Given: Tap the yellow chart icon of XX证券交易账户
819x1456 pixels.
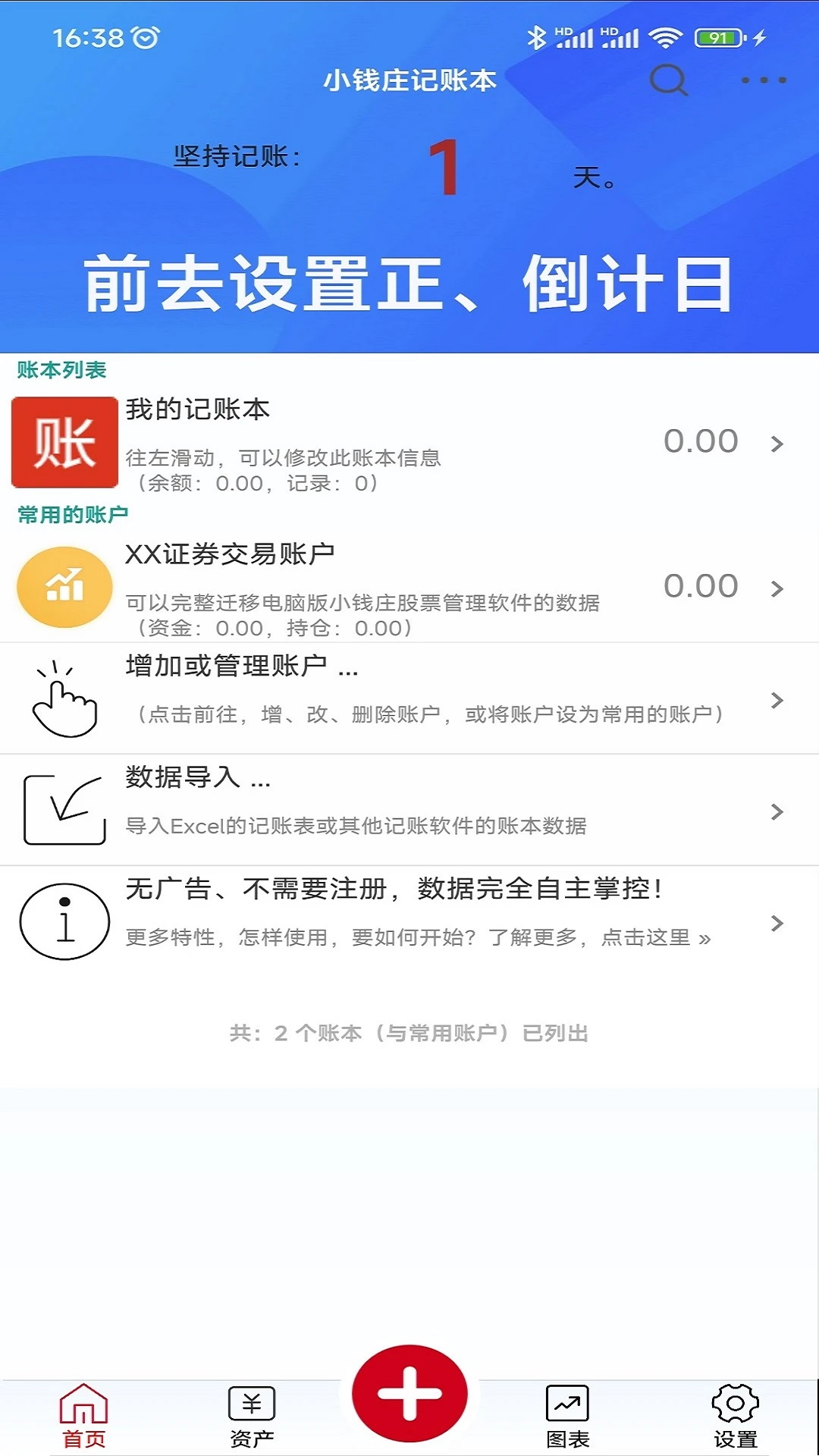Looking at the screenshot, I should [64, 586].
